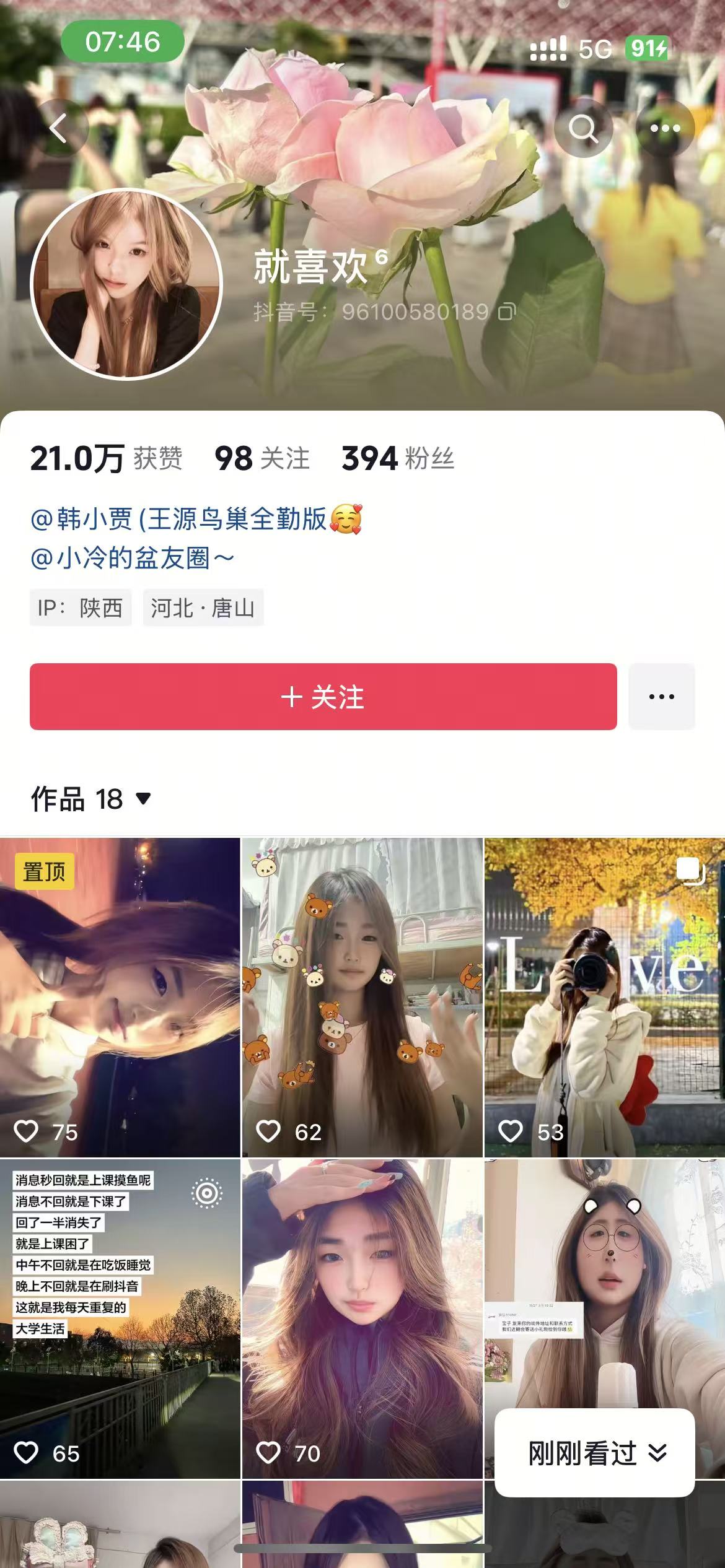
Task: Search this user's profile
Action: tap(582, 129)
